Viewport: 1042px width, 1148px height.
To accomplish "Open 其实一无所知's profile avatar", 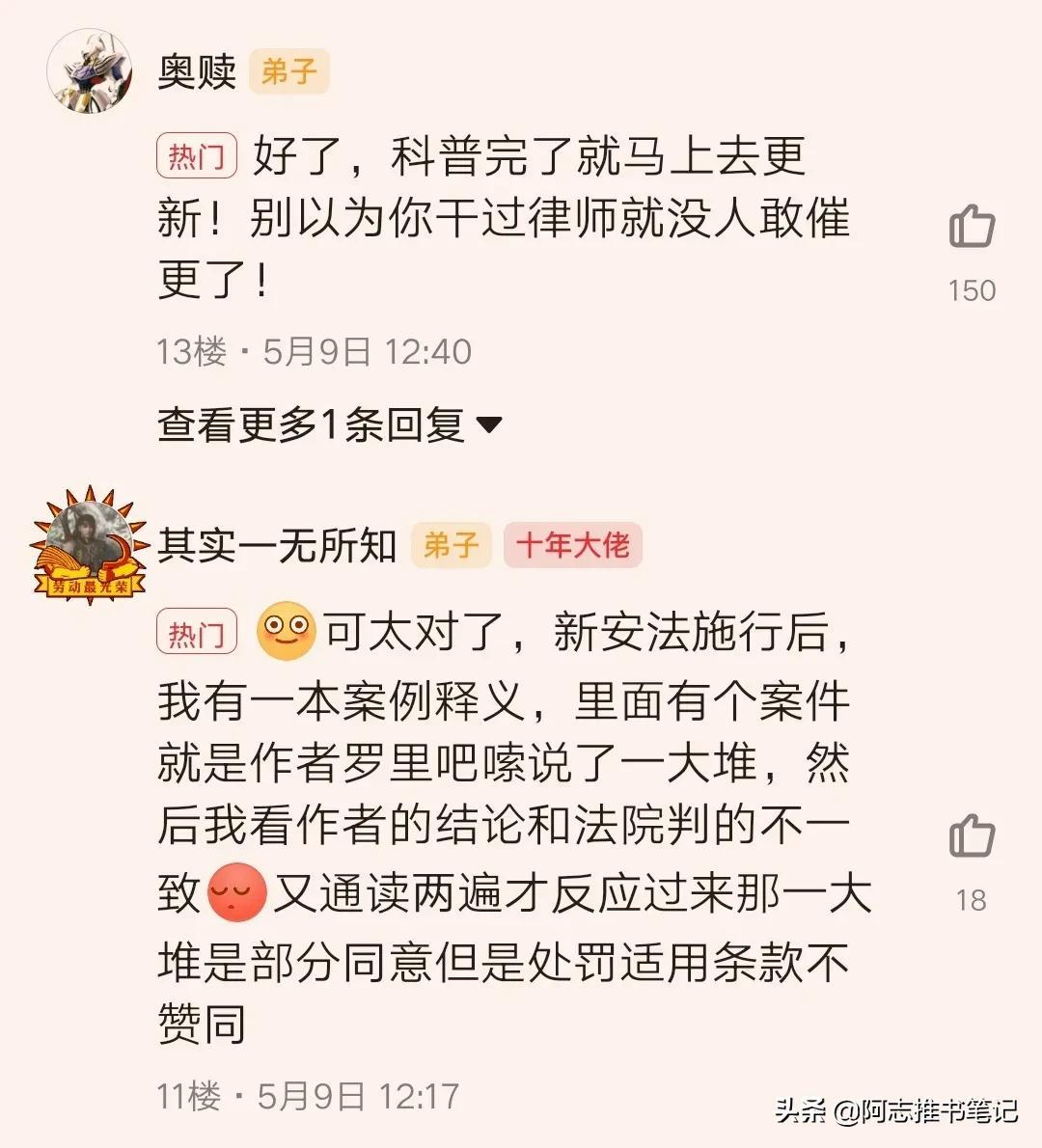I will coord(88,546).
